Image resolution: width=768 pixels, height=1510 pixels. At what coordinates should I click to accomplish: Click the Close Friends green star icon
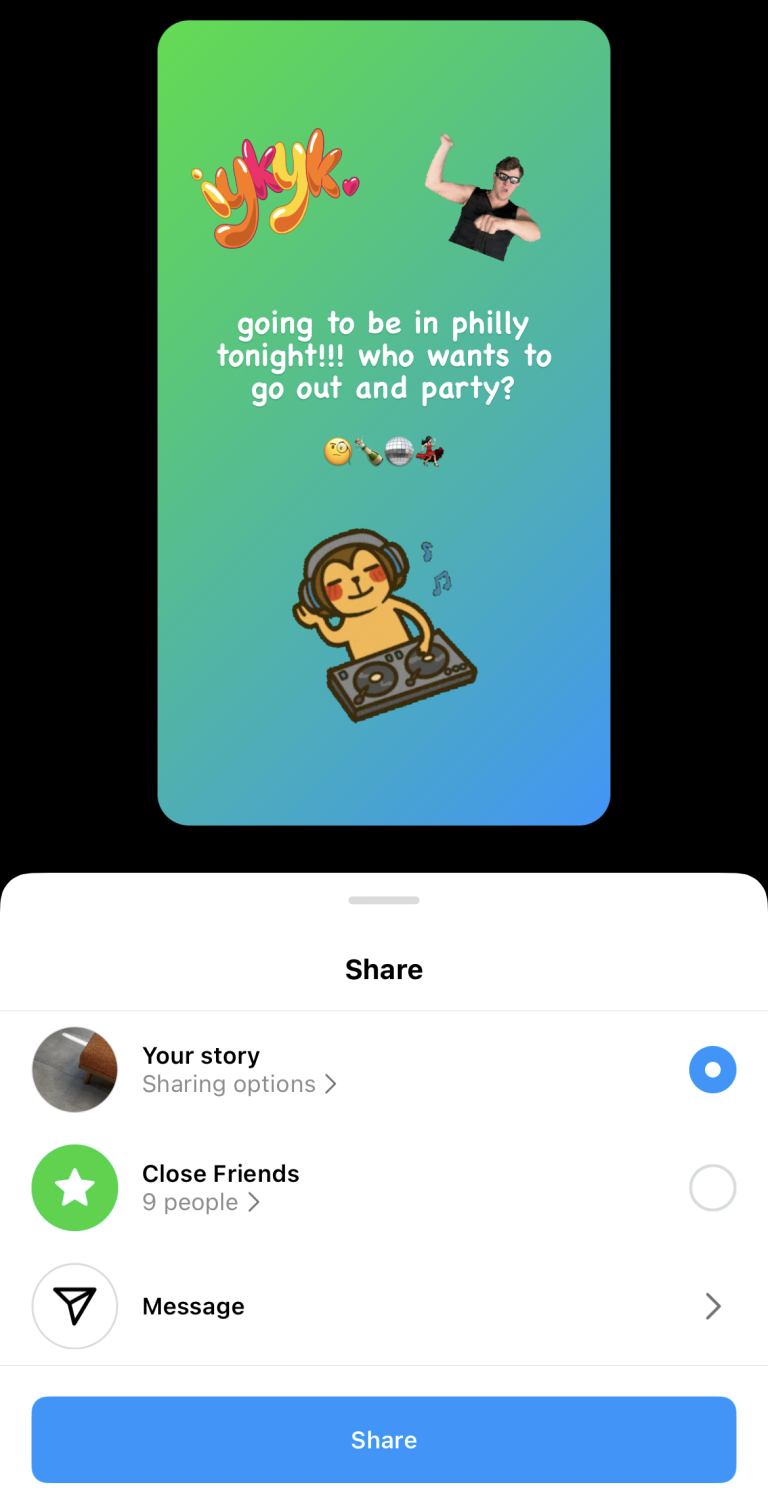75,1188
